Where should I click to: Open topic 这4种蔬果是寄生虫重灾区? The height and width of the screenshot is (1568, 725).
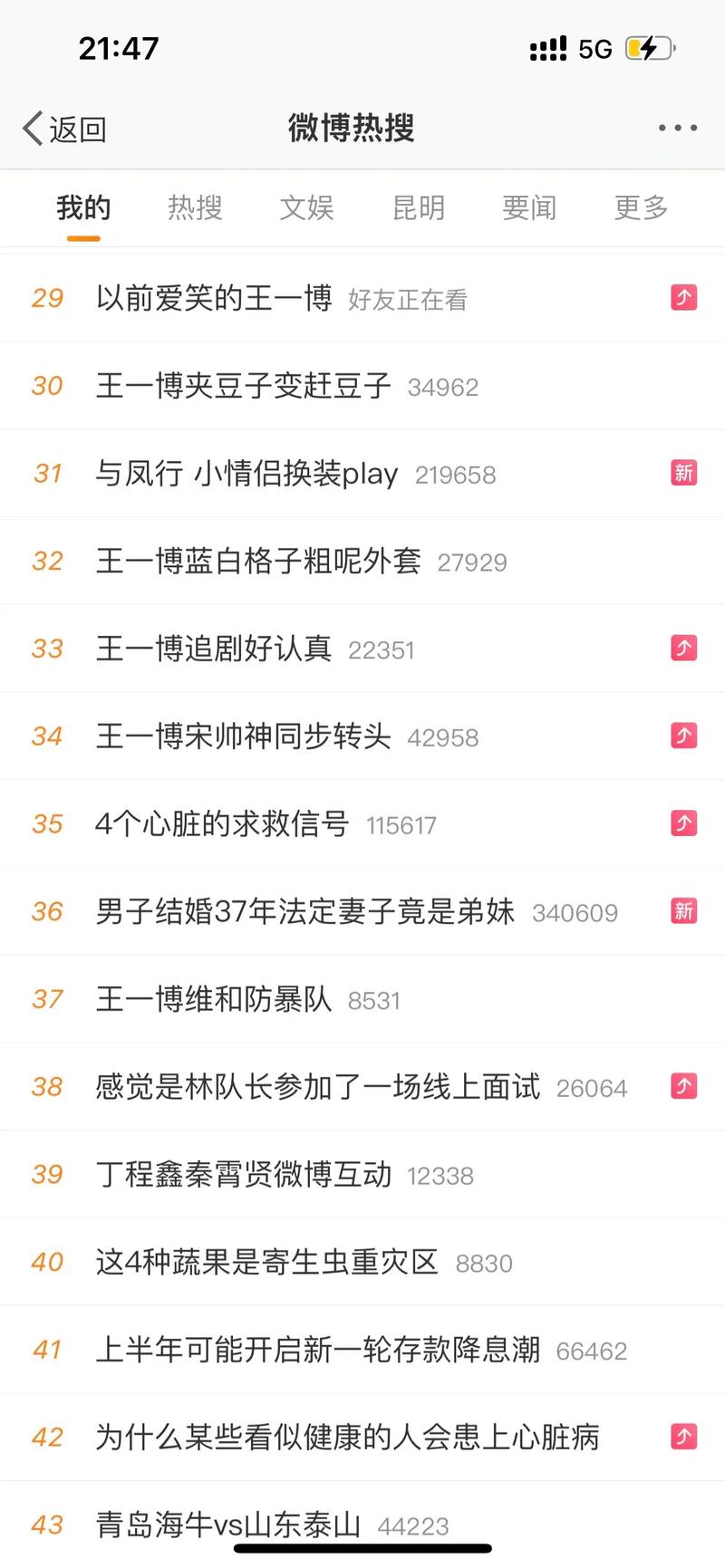tap(266, 1262)
